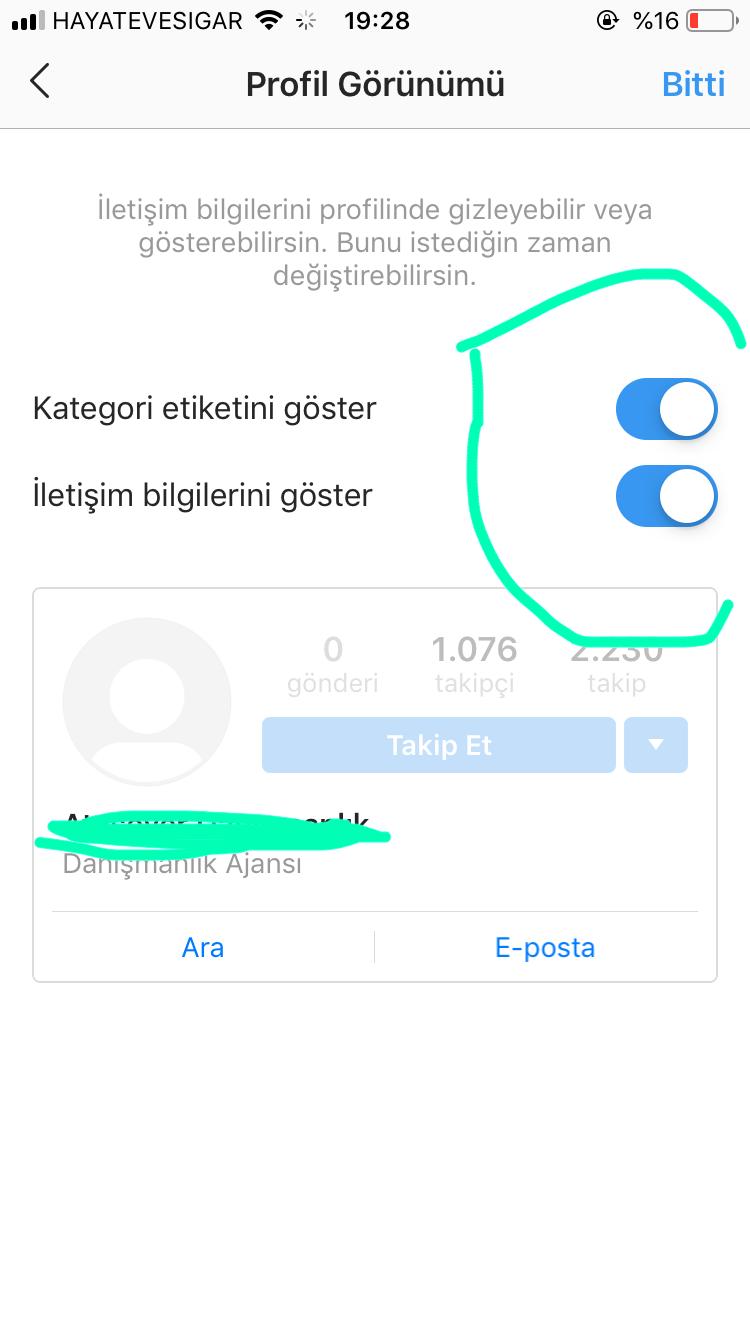Screen dimensions: 750x1334
Task: Toggle off Kategori etiketini göster
Action: coord(667,409)
